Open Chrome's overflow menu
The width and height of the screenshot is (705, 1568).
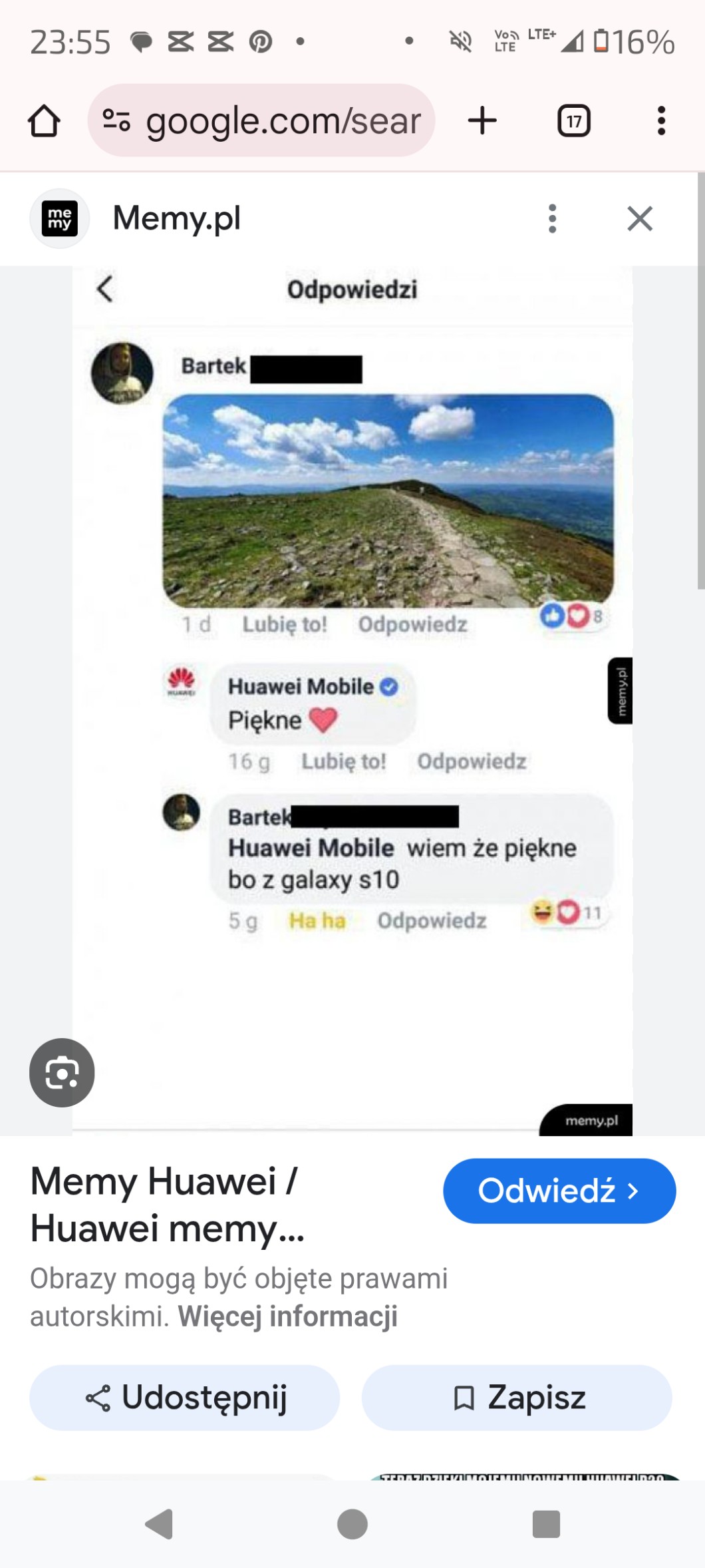coord(660,121)
